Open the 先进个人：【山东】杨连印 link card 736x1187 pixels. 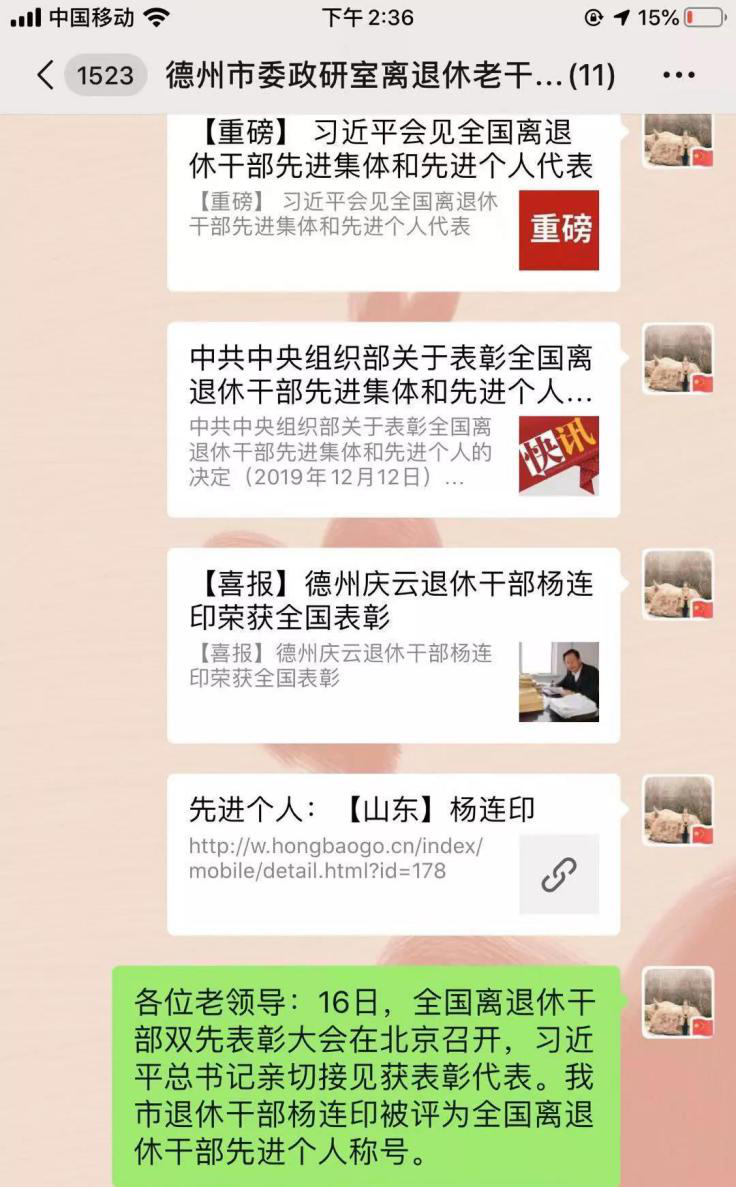[393, 853]
